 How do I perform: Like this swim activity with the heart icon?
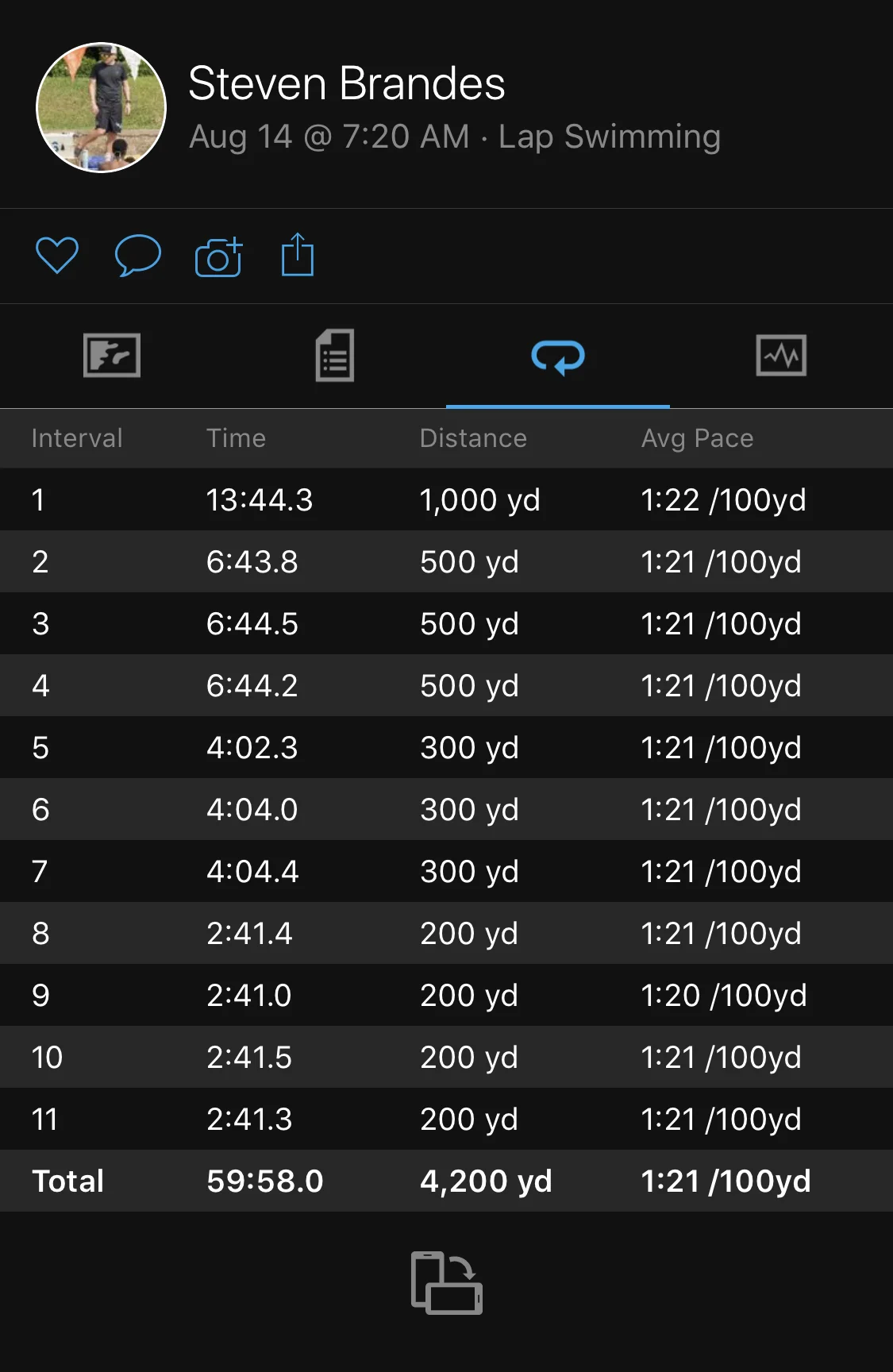pos(57,256)
